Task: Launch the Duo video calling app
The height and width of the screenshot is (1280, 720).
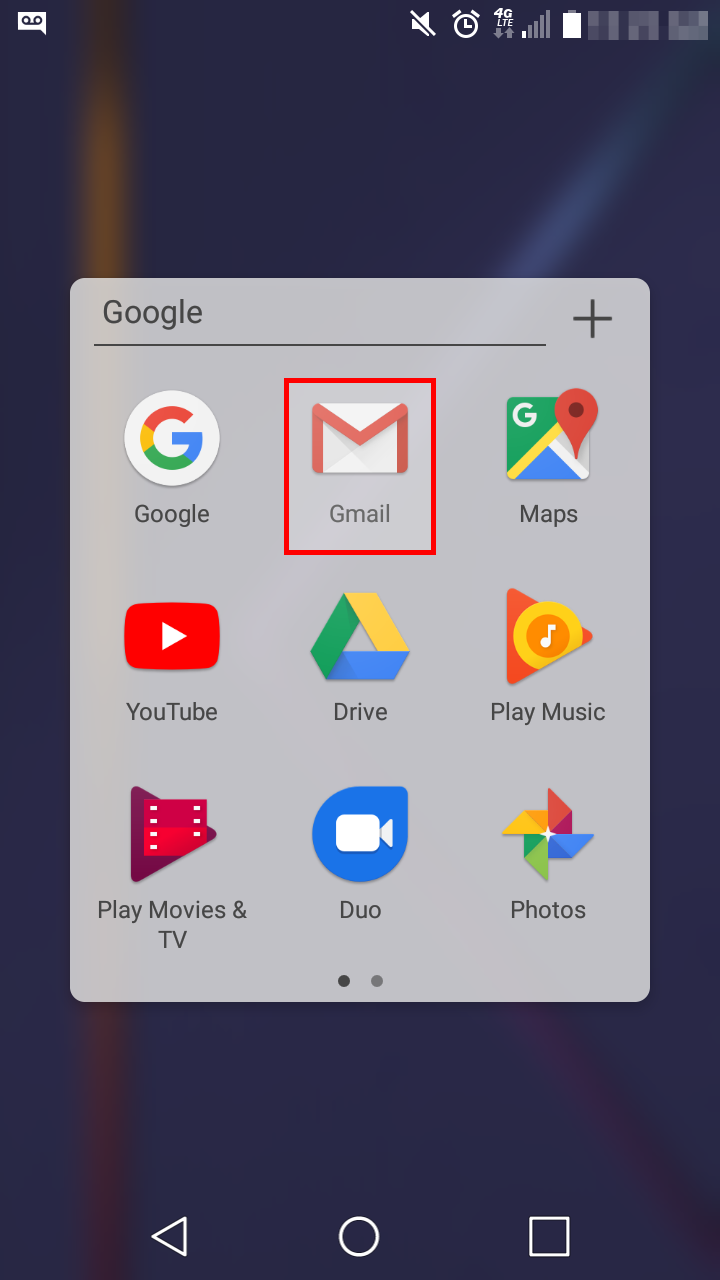Action: (360, 835)
